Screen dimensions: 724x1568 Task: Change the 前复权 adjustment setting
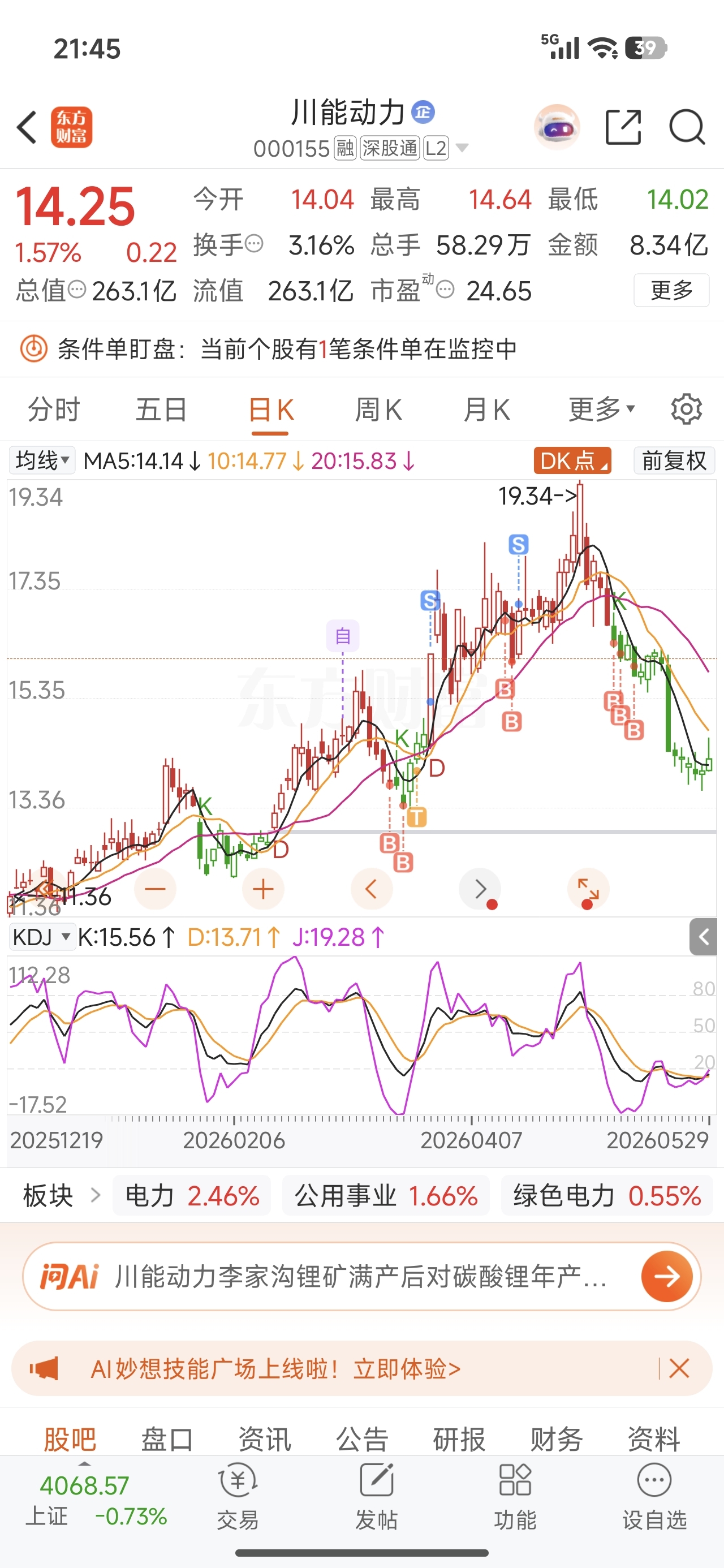point(674,460)
